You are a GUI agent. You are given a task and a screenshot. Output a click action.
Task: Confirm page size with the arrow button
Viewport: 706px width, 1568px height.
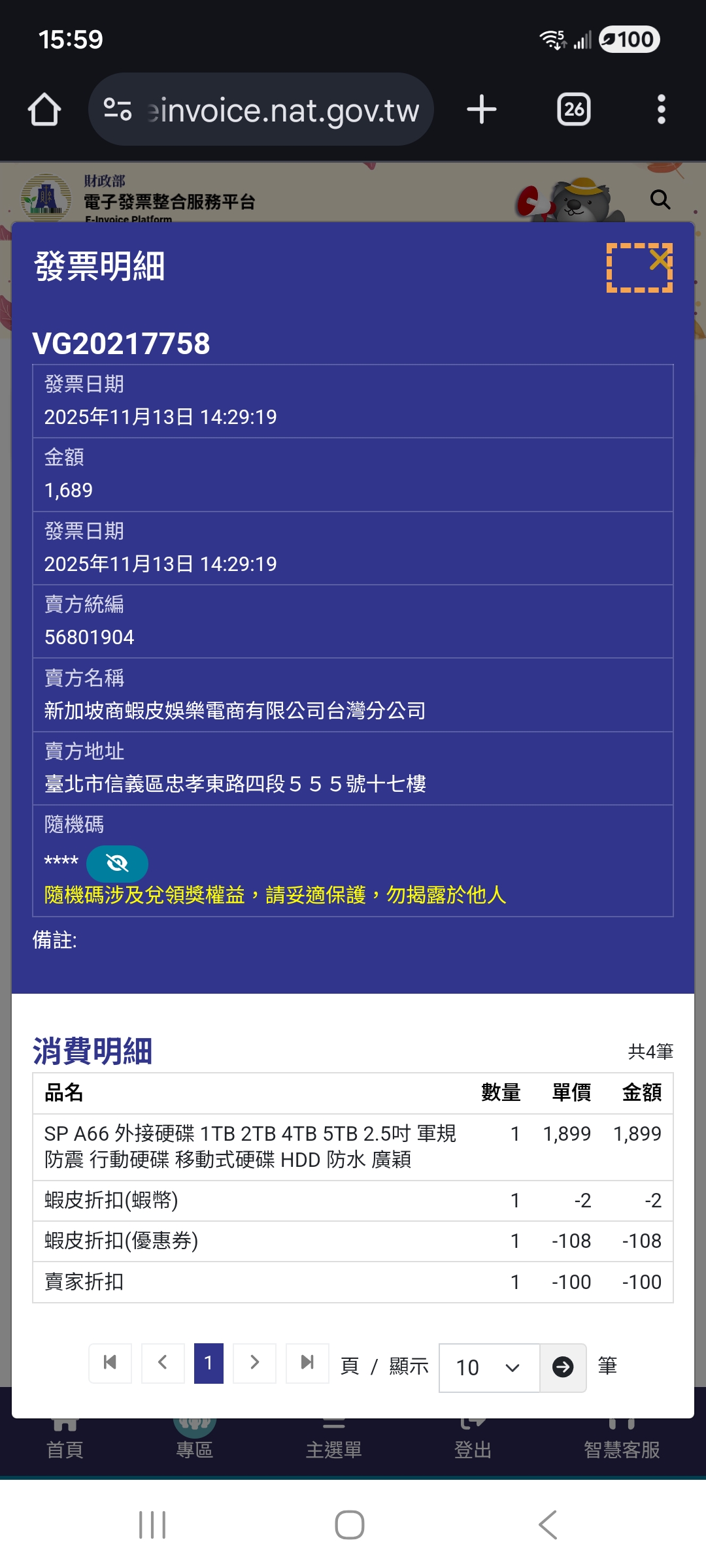click(562, 1367)
